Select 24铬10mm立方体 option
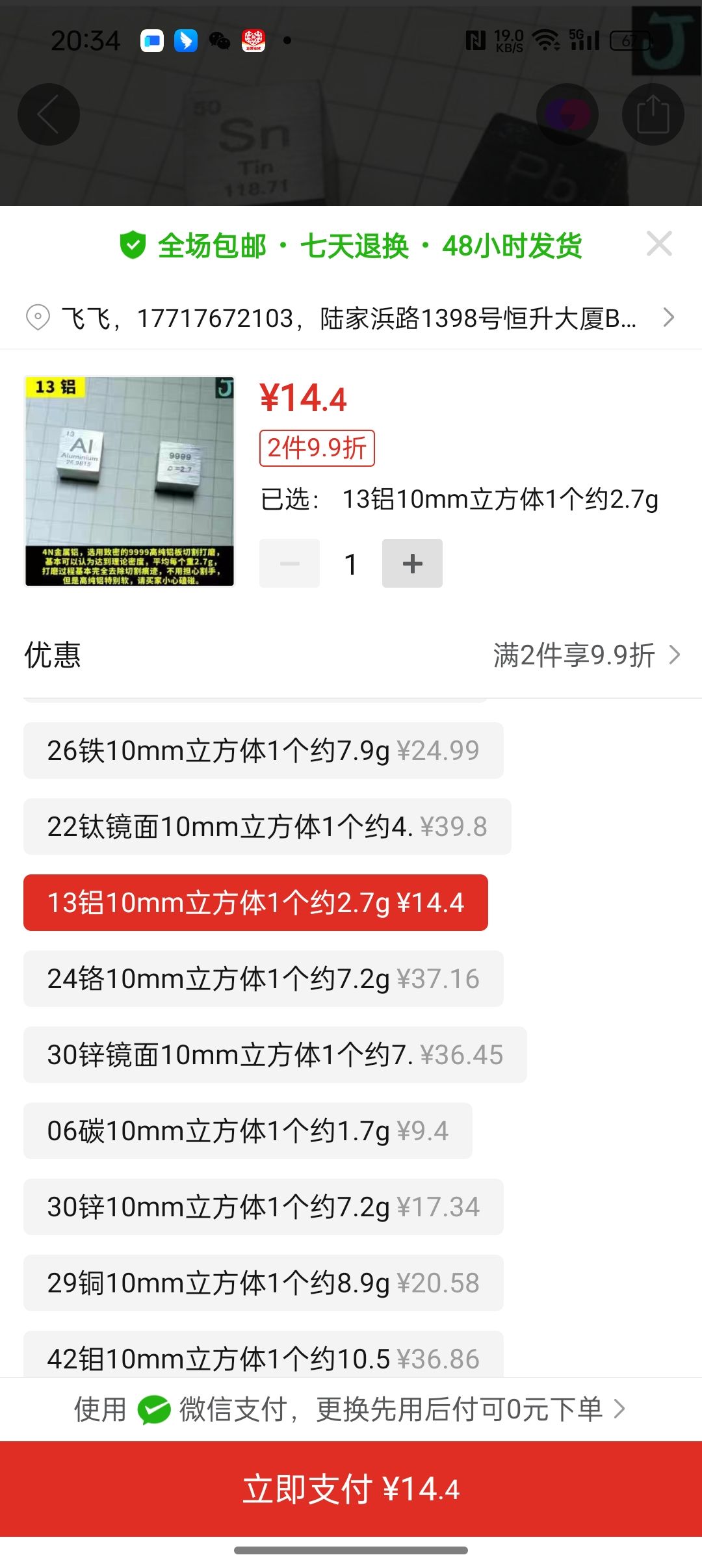702x1568 pixels. (x=263, y=979)
